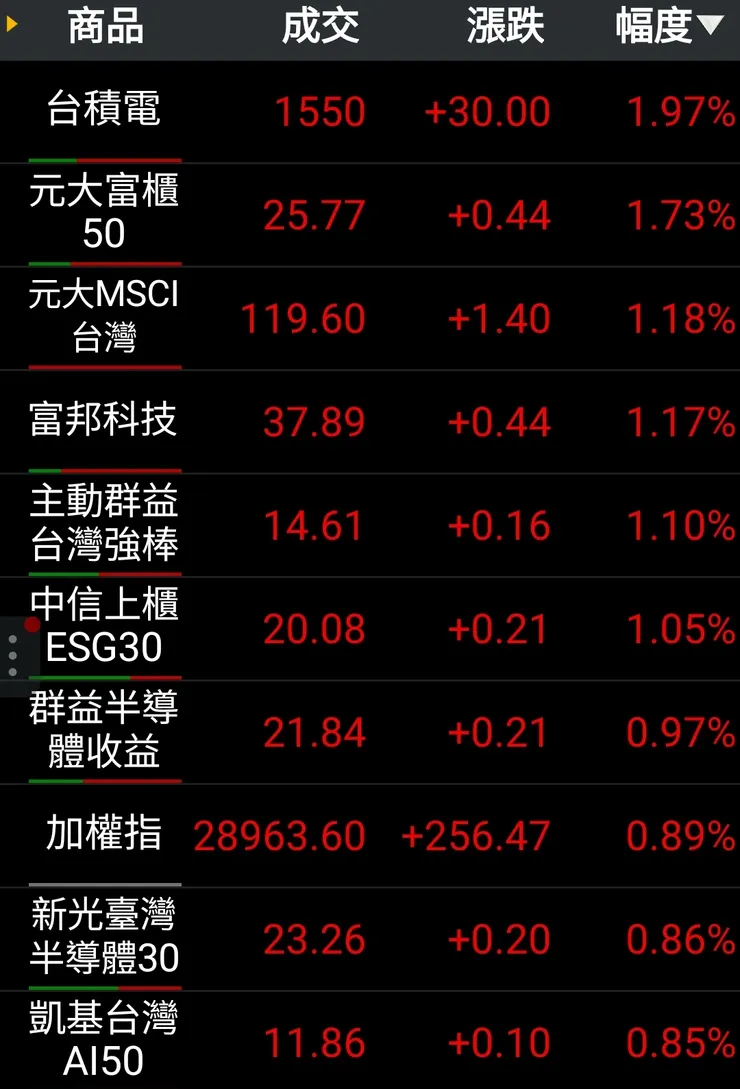Viewport: 740px width, 1089px height.
Task: Tap the price 1550 of 台積電
Action: (321, 111)
